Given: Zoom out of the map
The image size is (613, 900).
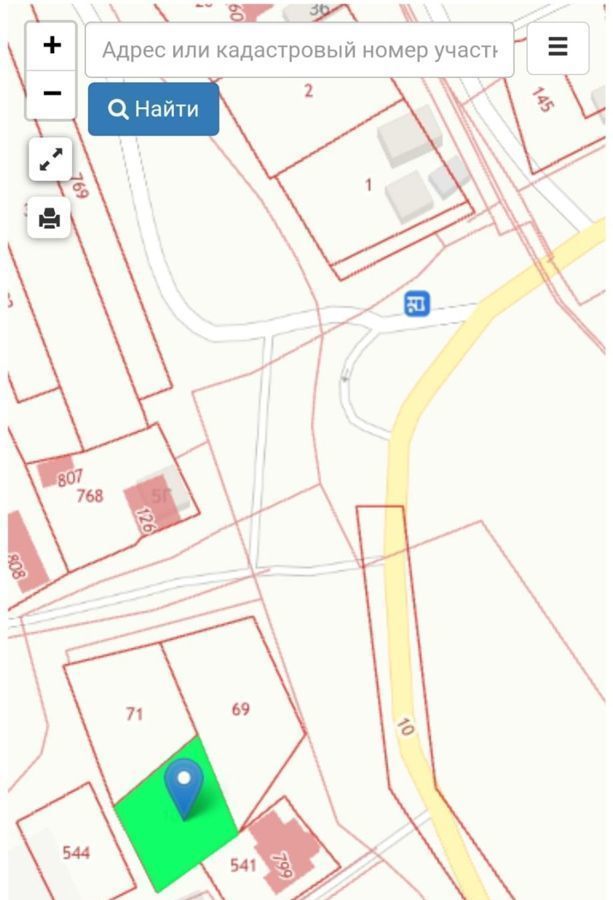Looking at the screenshot, I should pyautogui.click(x=52, y=94).
